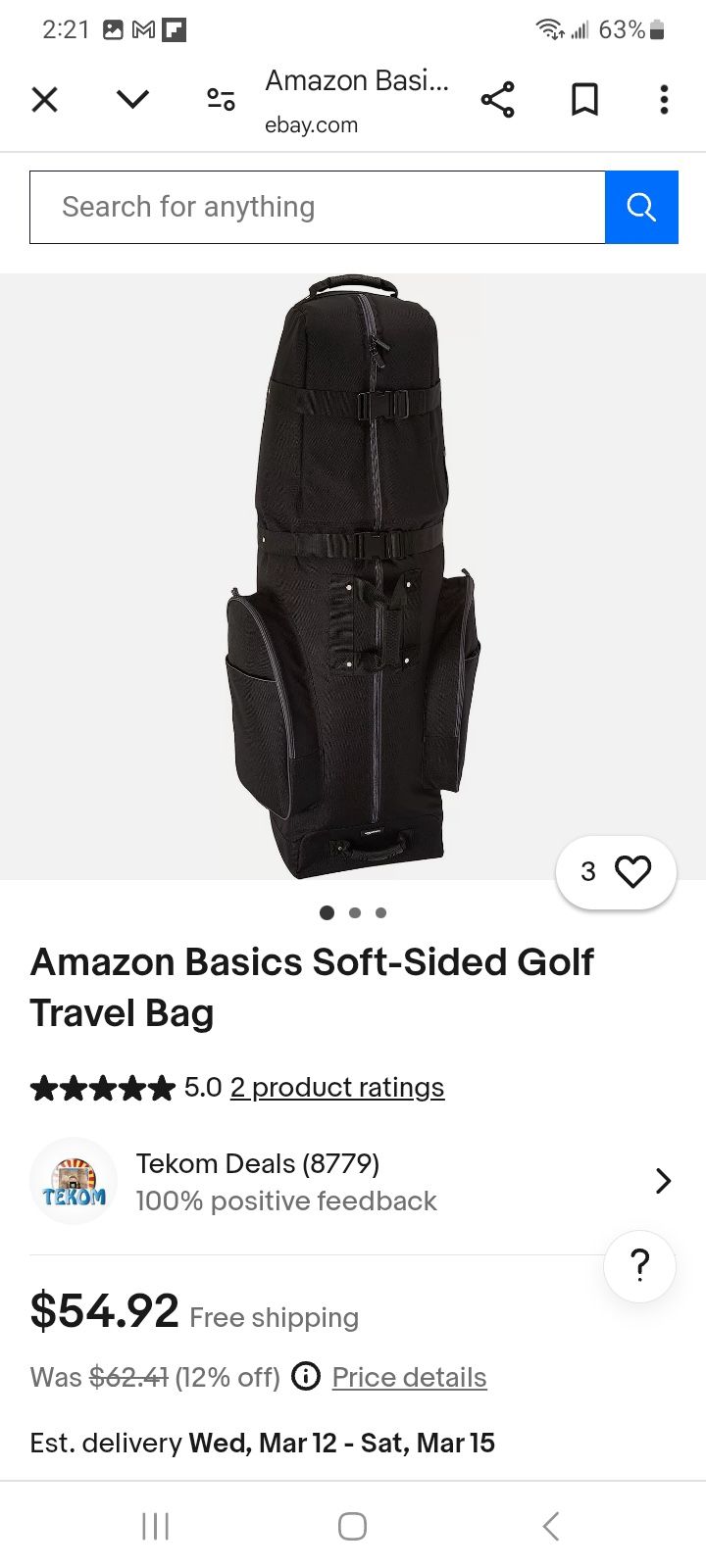Viewport: 706px width, 1568px height.
Task: Tap the Recents button in navigation bar
Action: [156, 1525]
